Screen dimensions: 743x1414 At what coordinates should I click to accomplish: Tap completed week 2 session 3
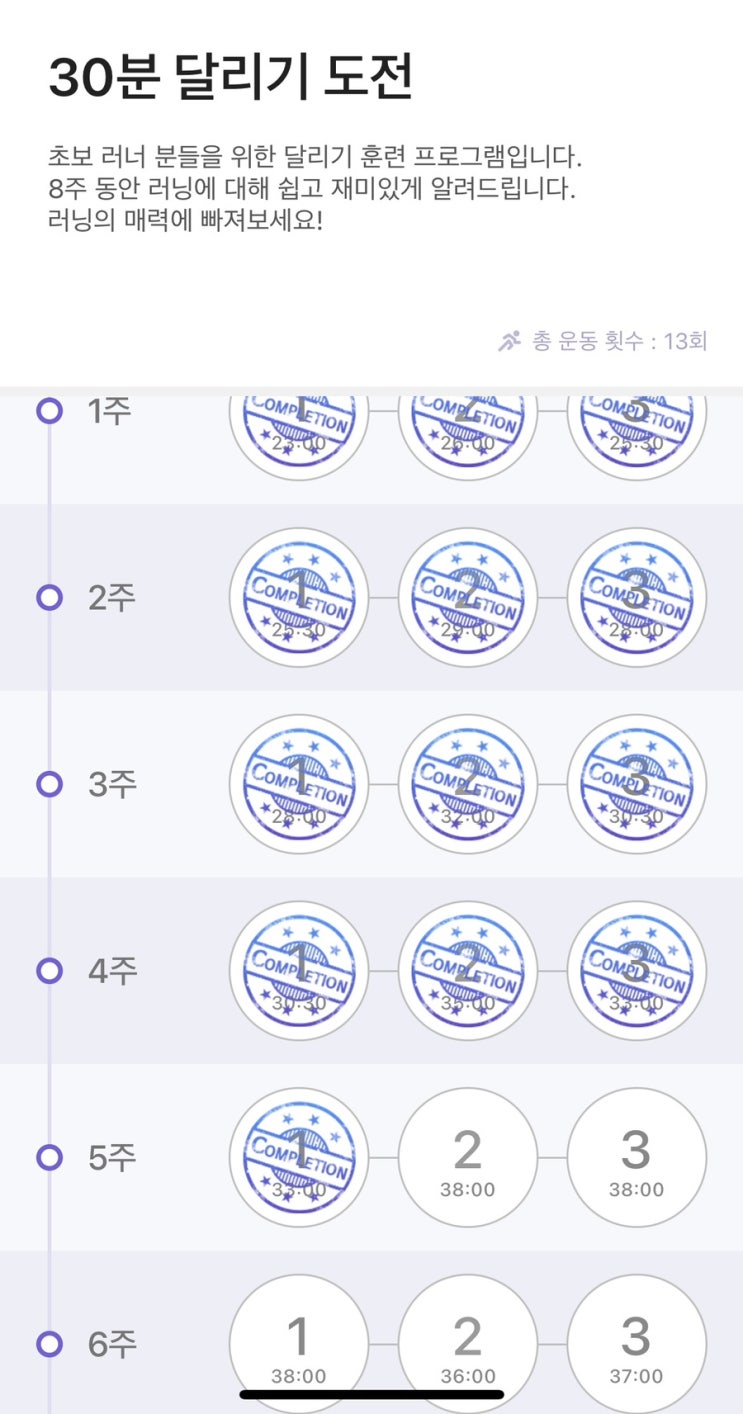pyautogui.click(x=637, y=597)
